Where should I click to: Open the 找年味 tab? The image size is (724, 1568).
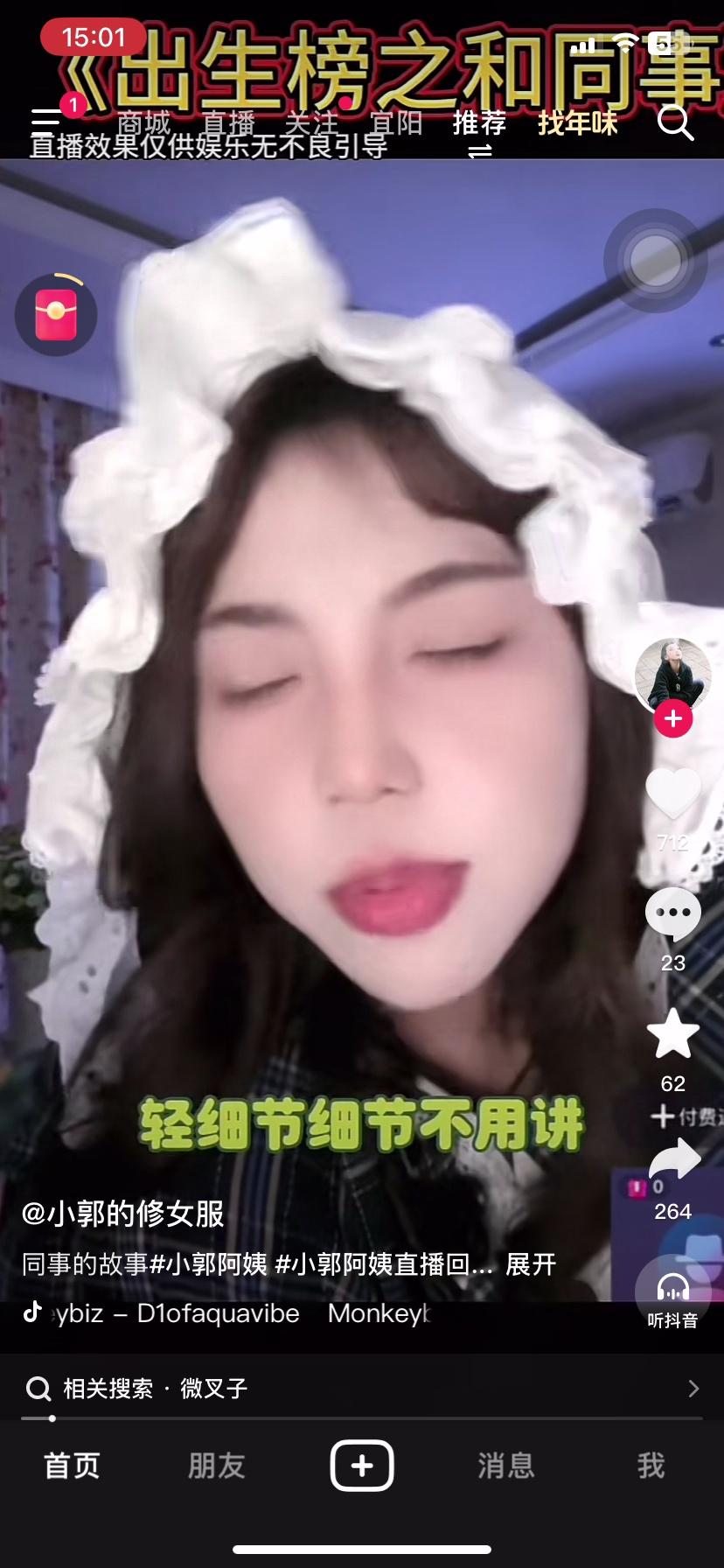tap(577, 122)
